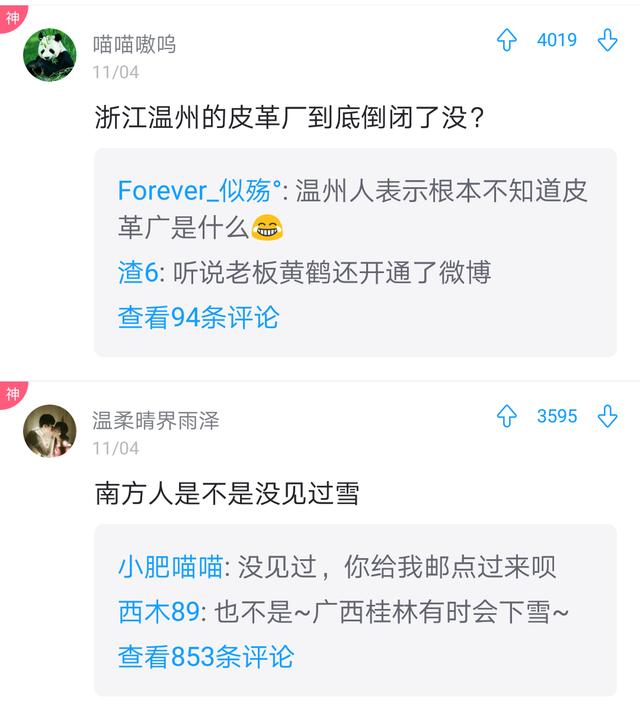View all 853 comments (查看853条评论)

205,657
